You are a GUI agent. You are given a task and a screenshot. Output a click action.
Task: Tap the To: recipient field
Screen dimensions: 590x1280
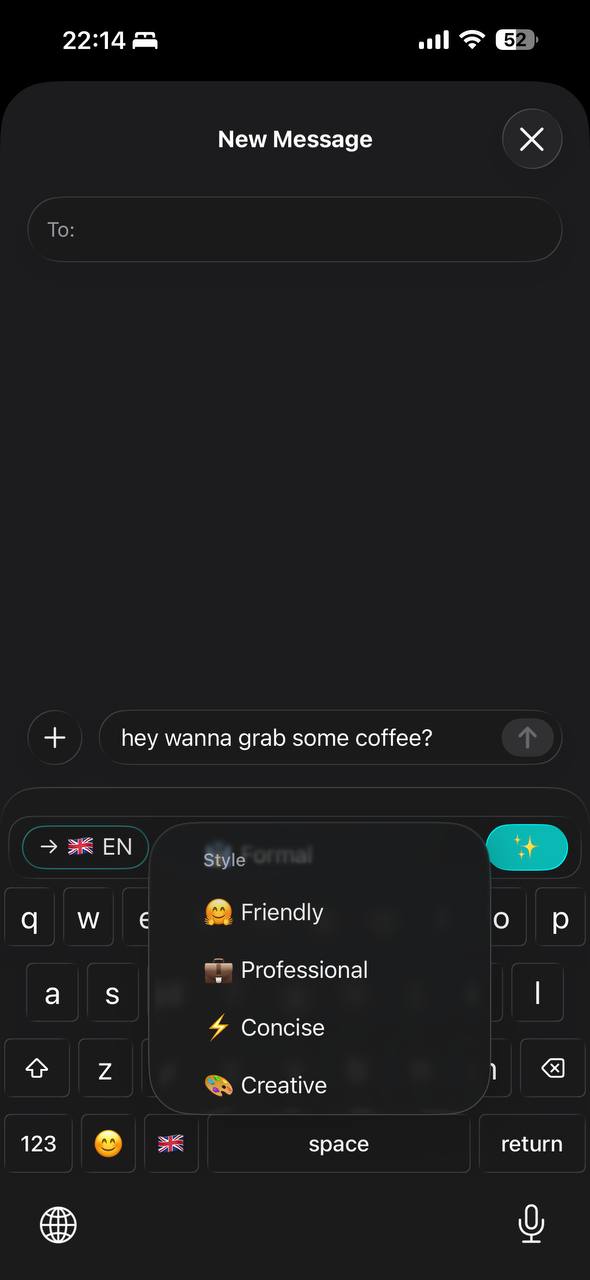[295, 230]
